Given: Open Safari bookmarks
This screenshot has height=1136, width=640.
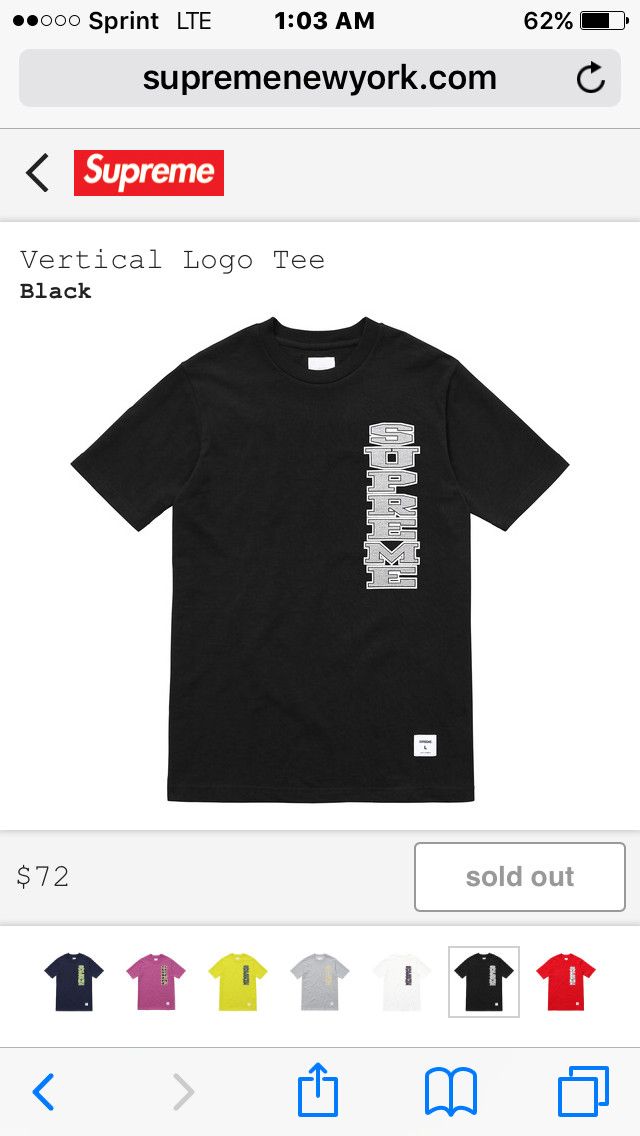Looking at the screenshot, I should [x=451, y=1092].
